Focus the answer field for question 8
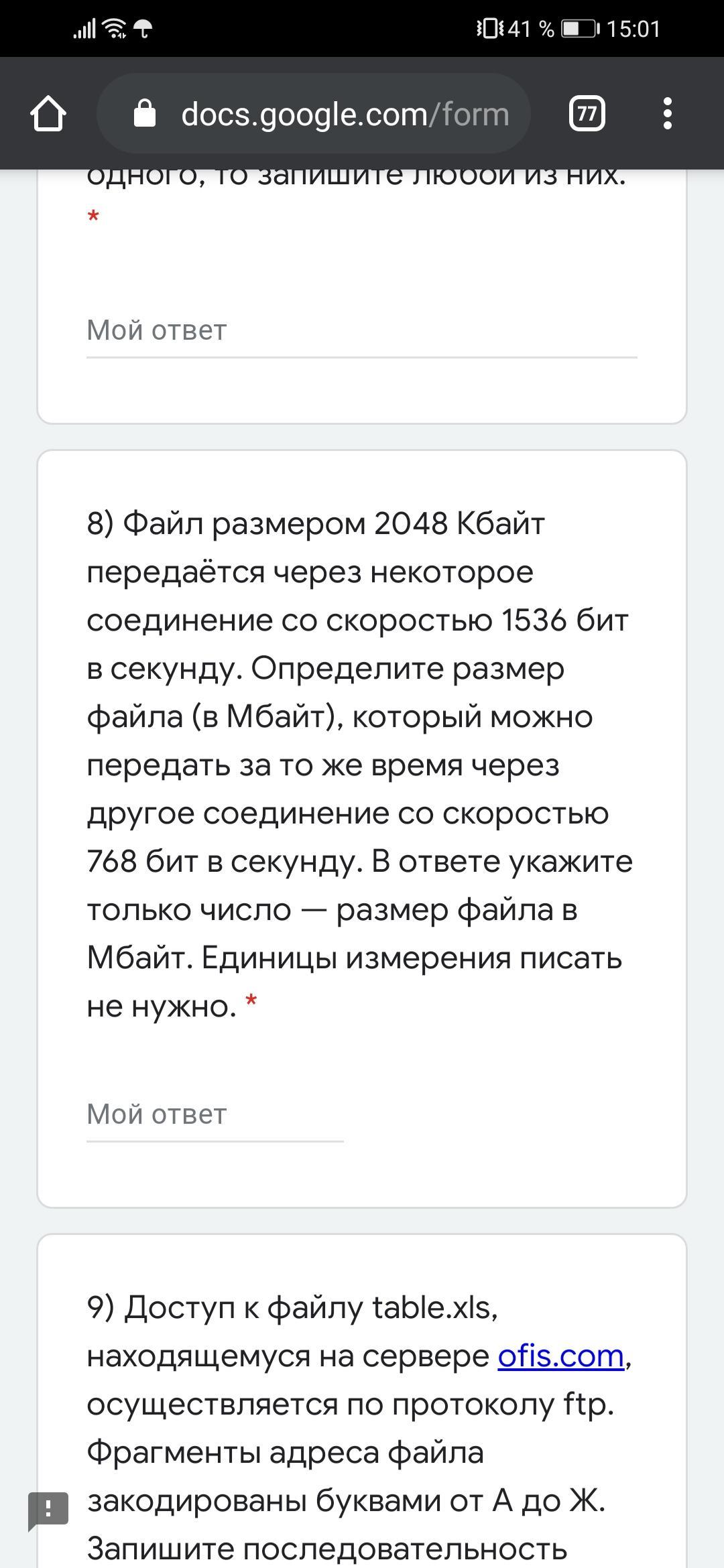This screenshot has height=1568, width=724. 215,1115
